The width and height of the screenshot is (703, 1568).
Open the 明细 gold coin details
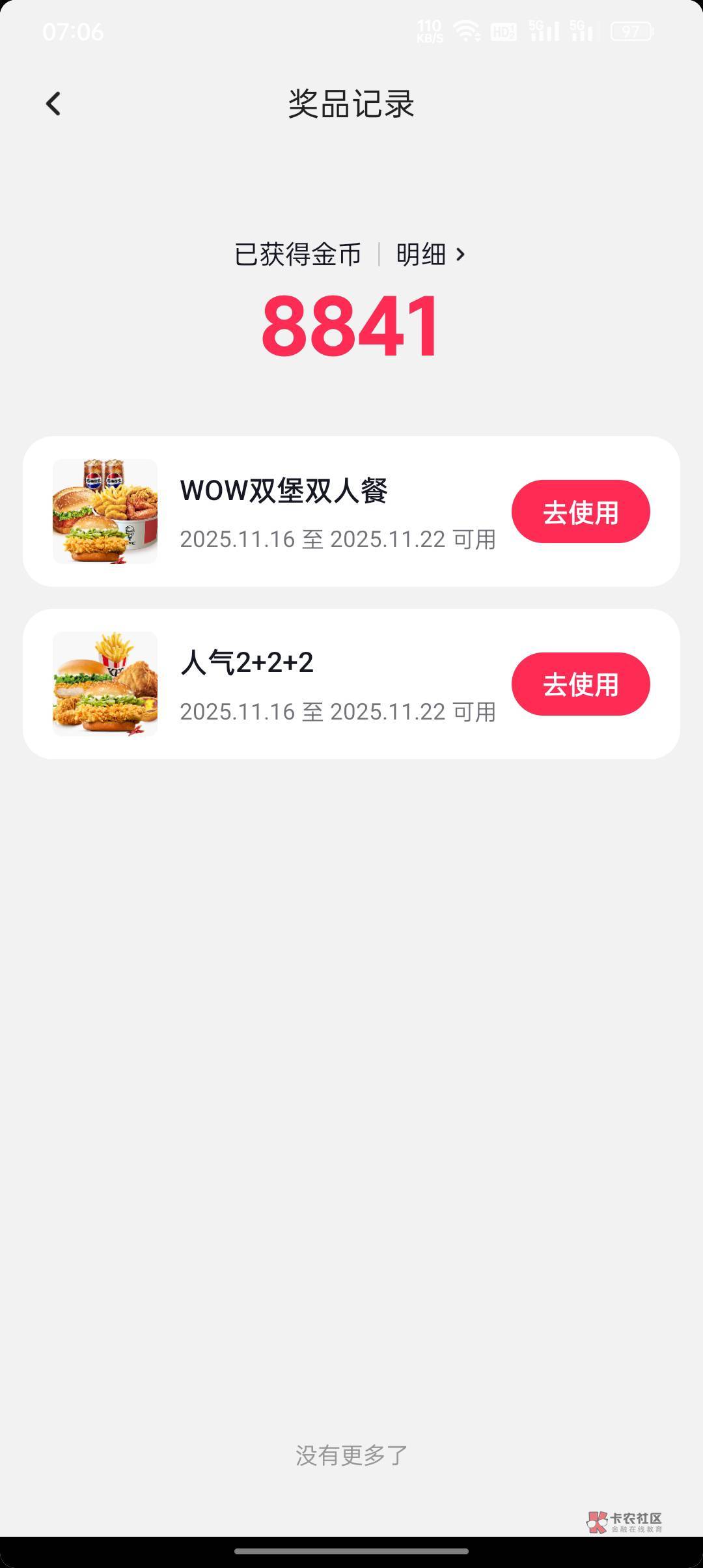[x=430, y=255]
